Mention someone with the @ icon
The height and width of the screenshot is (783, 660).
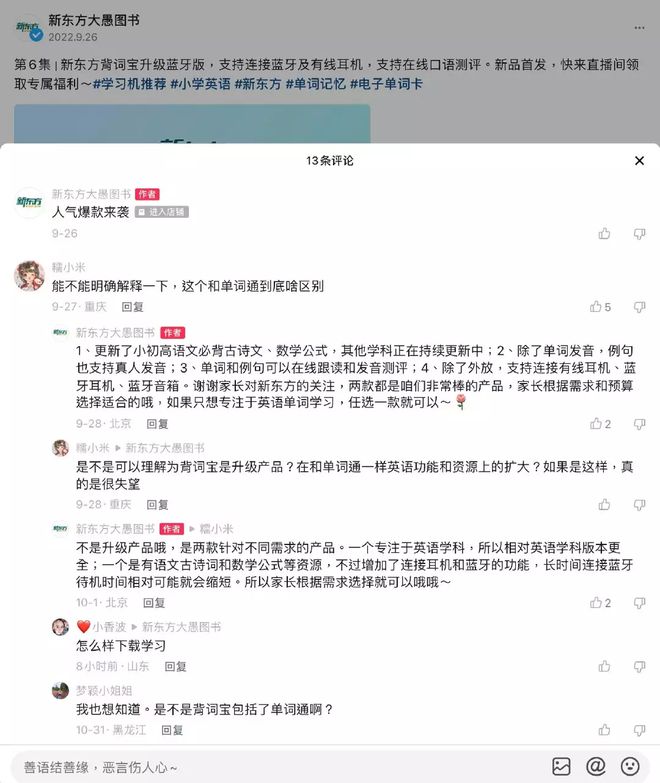coord(596,766)
